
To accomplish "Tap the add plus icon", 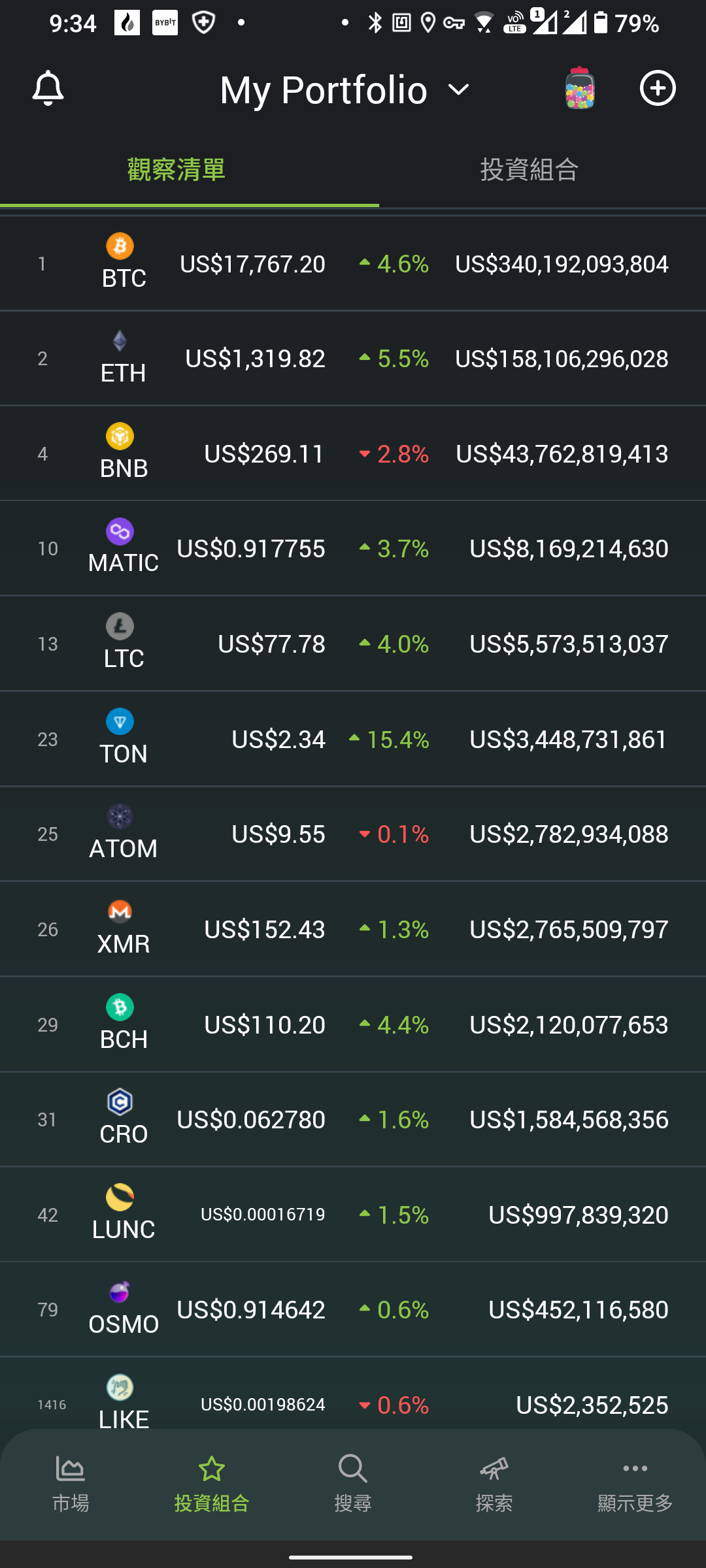I will click(x=658, y=88).
